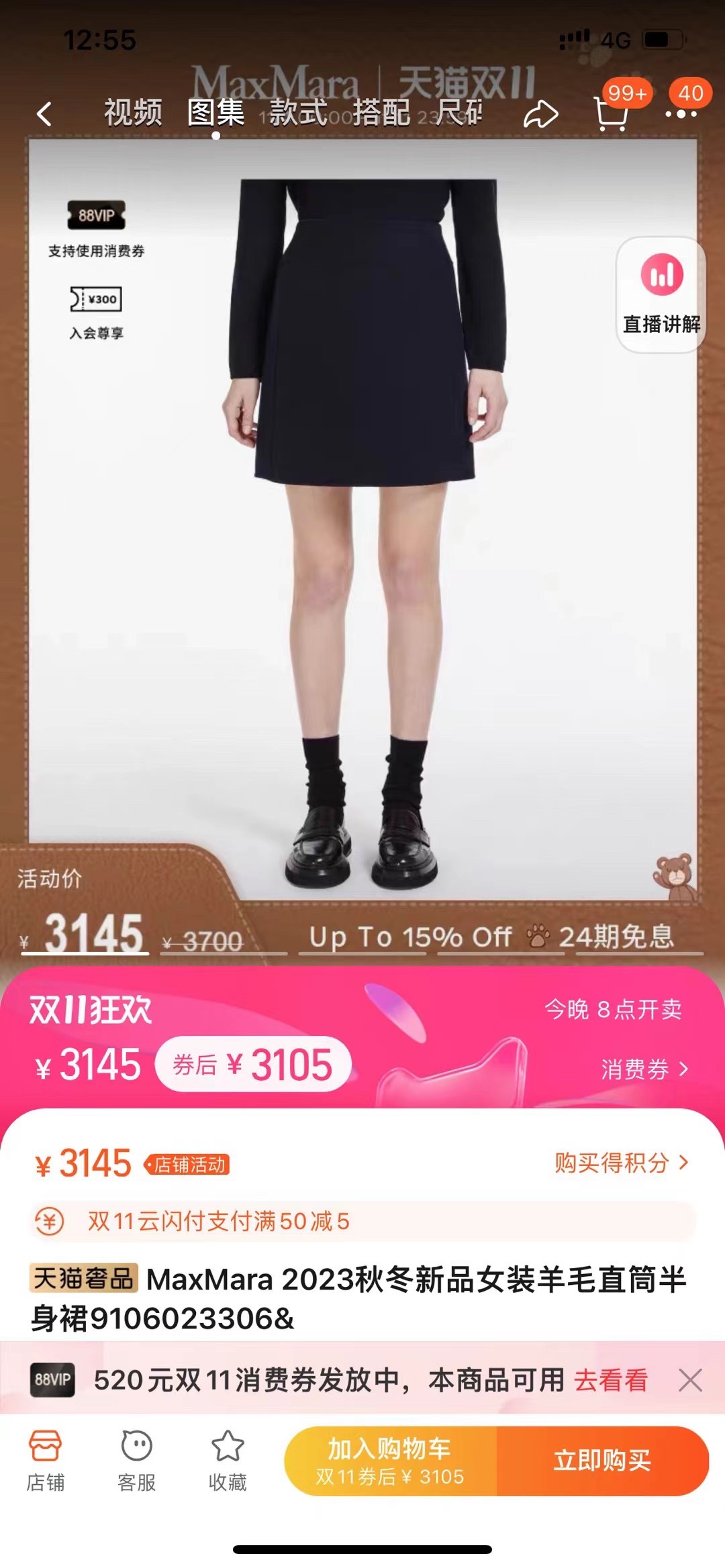Share this product
The height and width of the screenshot is (1568, 725).
pyautogui.click(x=540, y=114)
